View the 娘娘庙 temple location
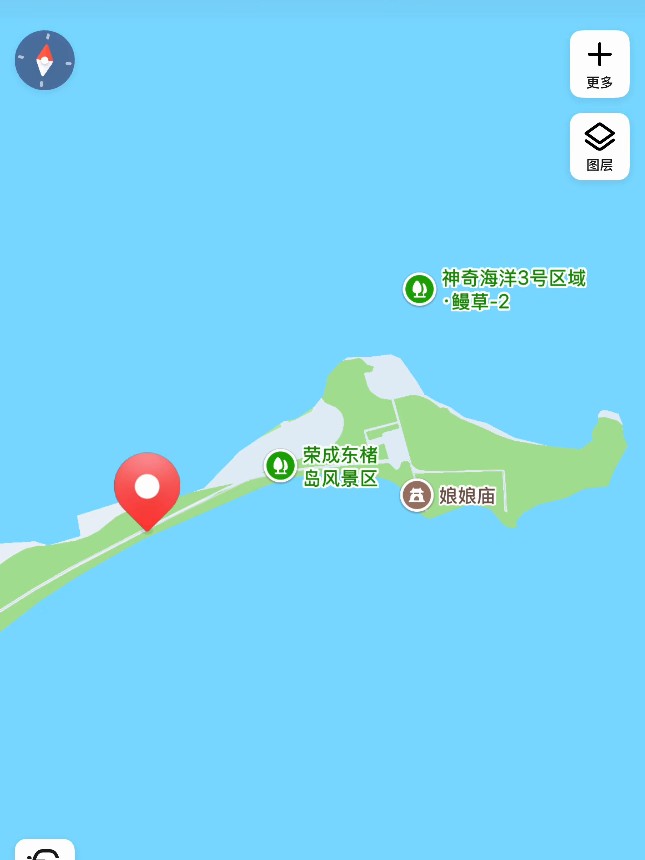The image size is (645, 860). 417,494
